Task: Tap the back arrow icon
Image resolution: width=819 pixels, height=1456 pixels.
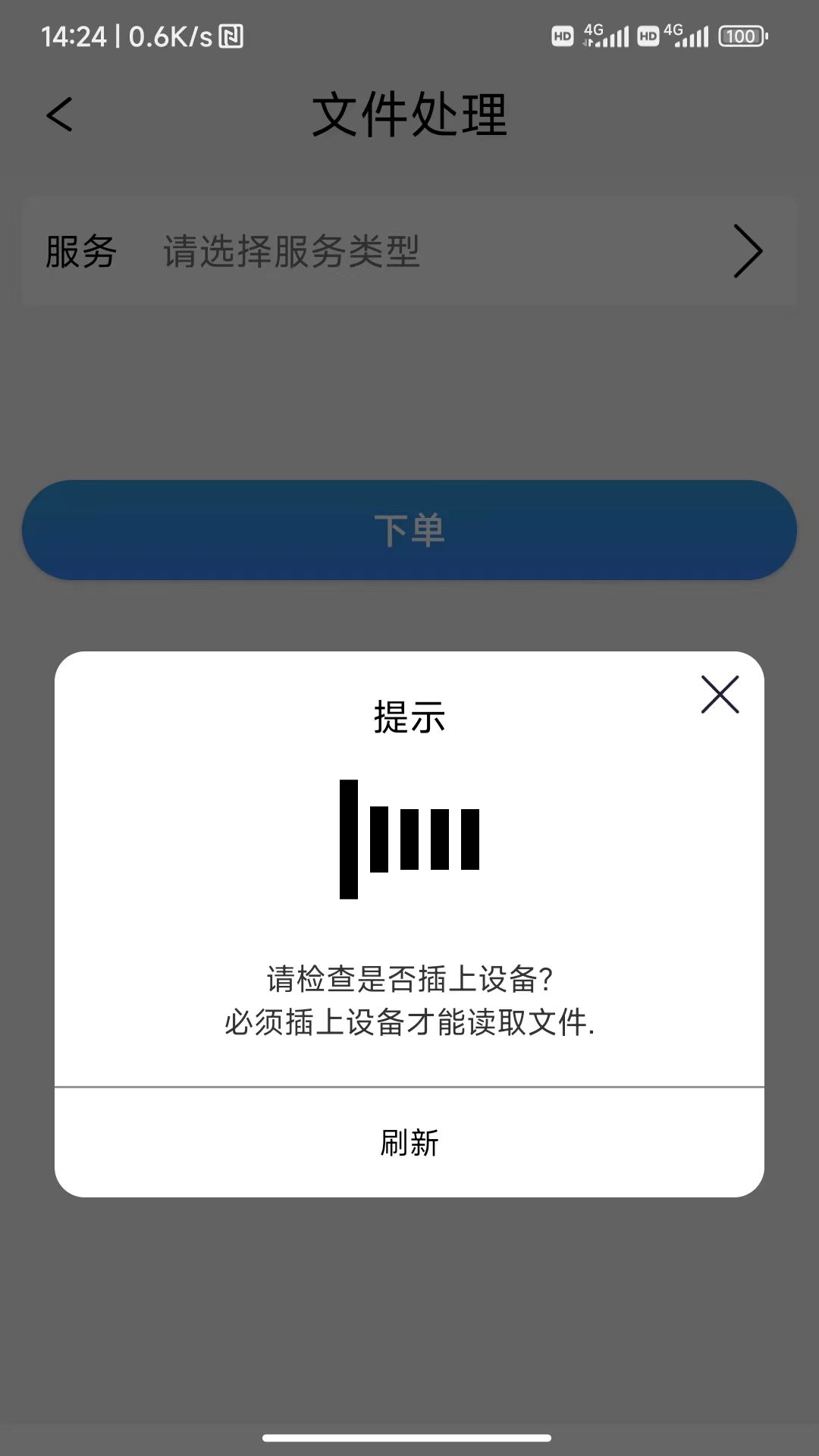Action: coord(59,115)
